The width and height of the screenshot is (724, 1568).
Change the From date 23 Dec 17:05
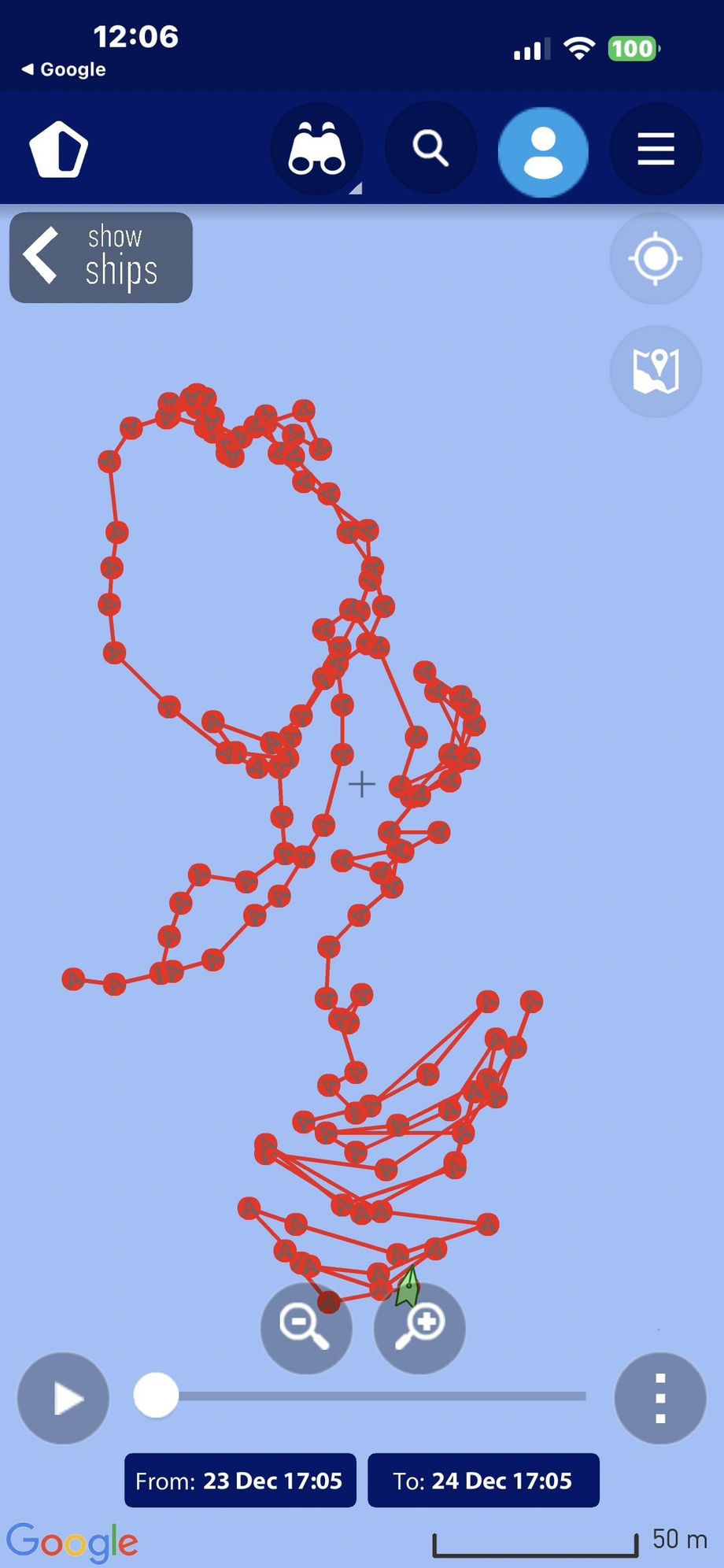coord(240,1481)
